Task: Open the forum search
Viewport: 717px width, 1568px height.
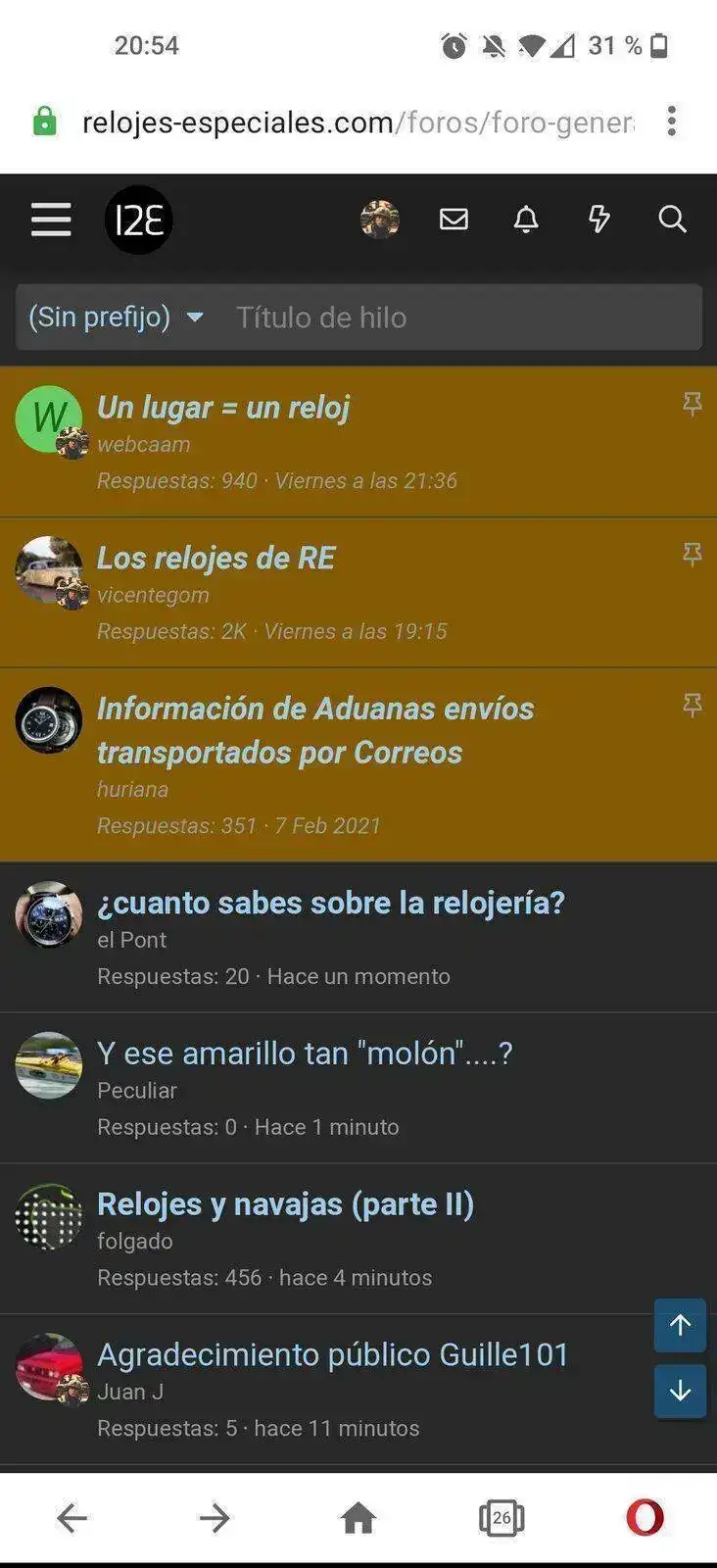Action: point(672,220)
